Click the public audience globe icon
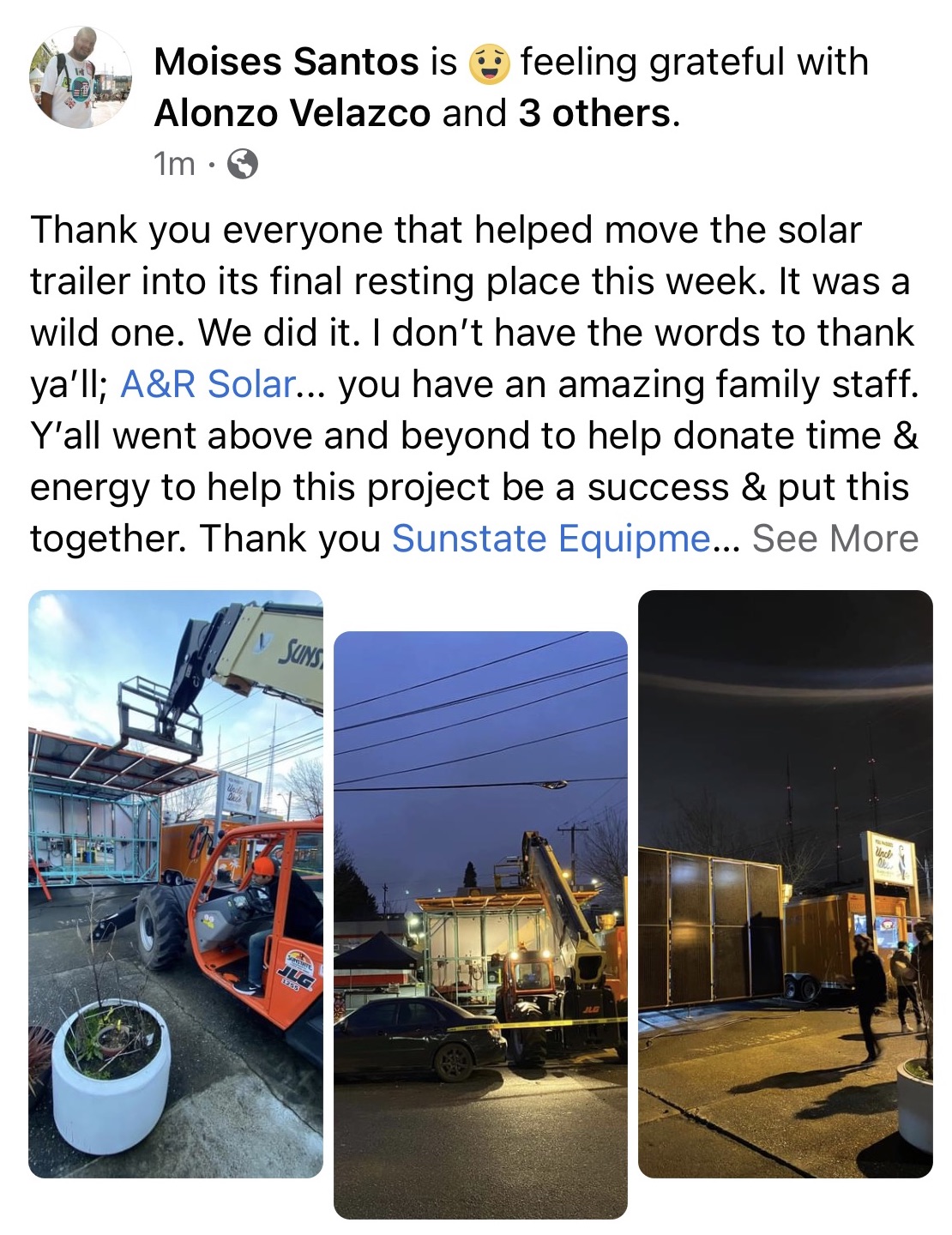Screen dimensions: 952x1235 point(243,165)
